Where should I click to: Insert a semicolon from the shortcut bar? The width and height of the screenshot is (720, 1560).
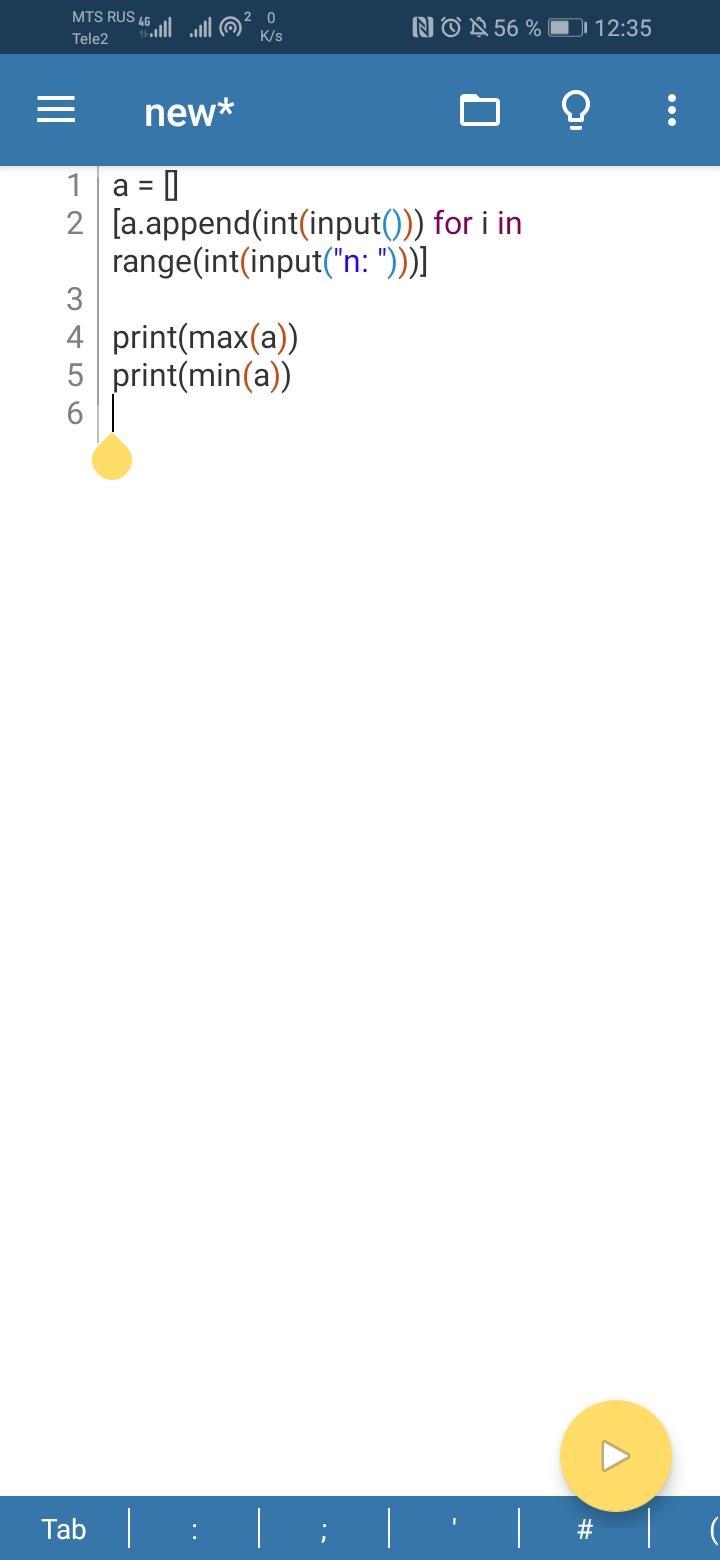click(x=324, y=1528)
